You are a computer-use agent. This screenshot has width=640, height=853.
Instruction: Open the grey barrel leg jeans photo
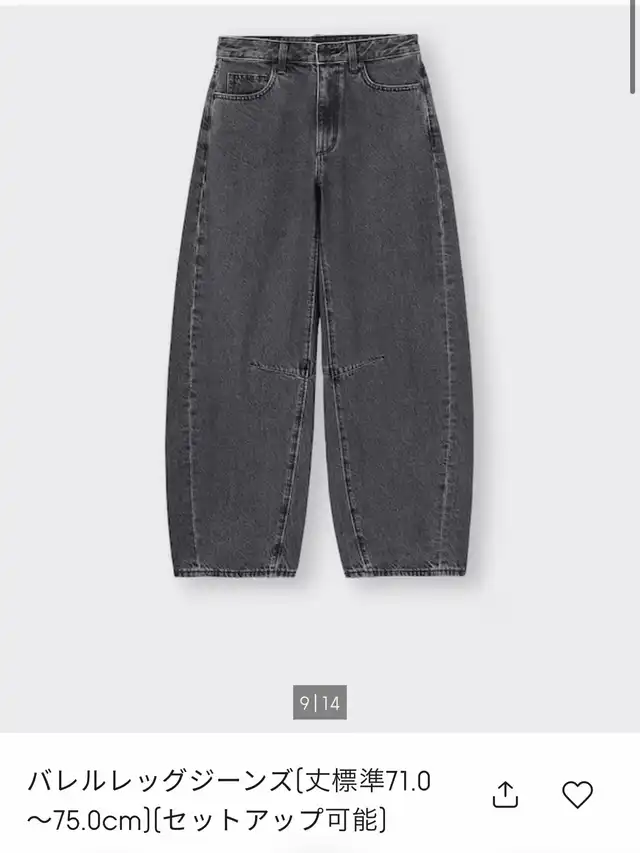[318, 310]
